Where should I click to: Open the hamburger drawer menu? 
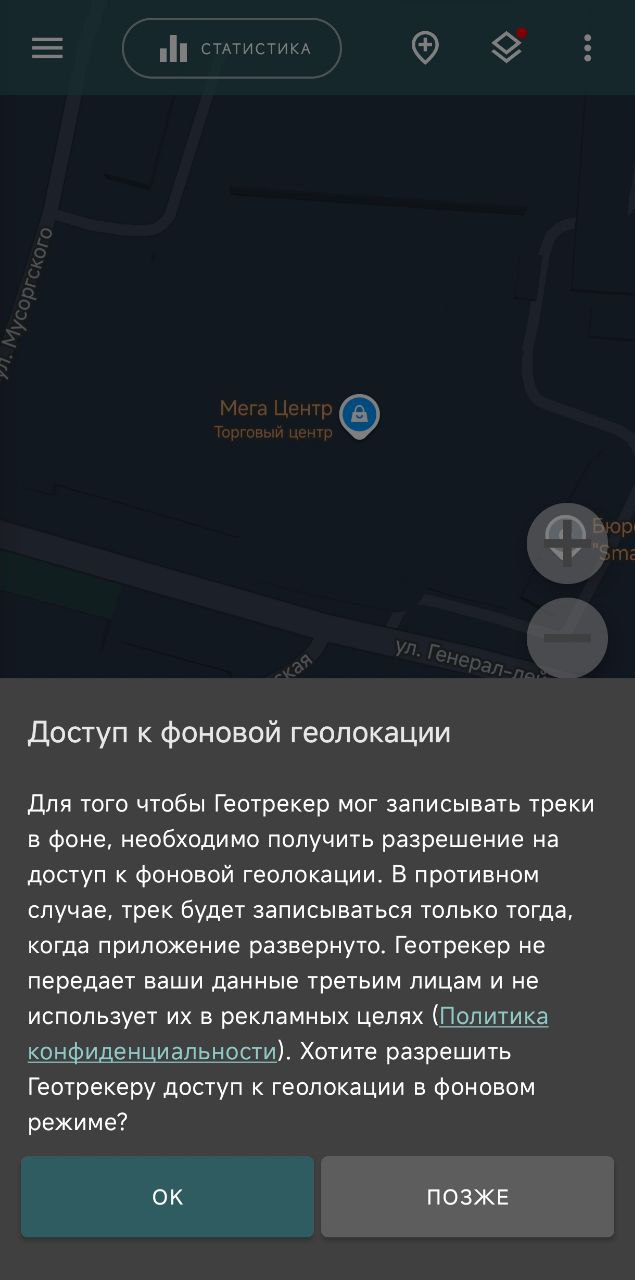pyautogui.click(x=47, y=48)
